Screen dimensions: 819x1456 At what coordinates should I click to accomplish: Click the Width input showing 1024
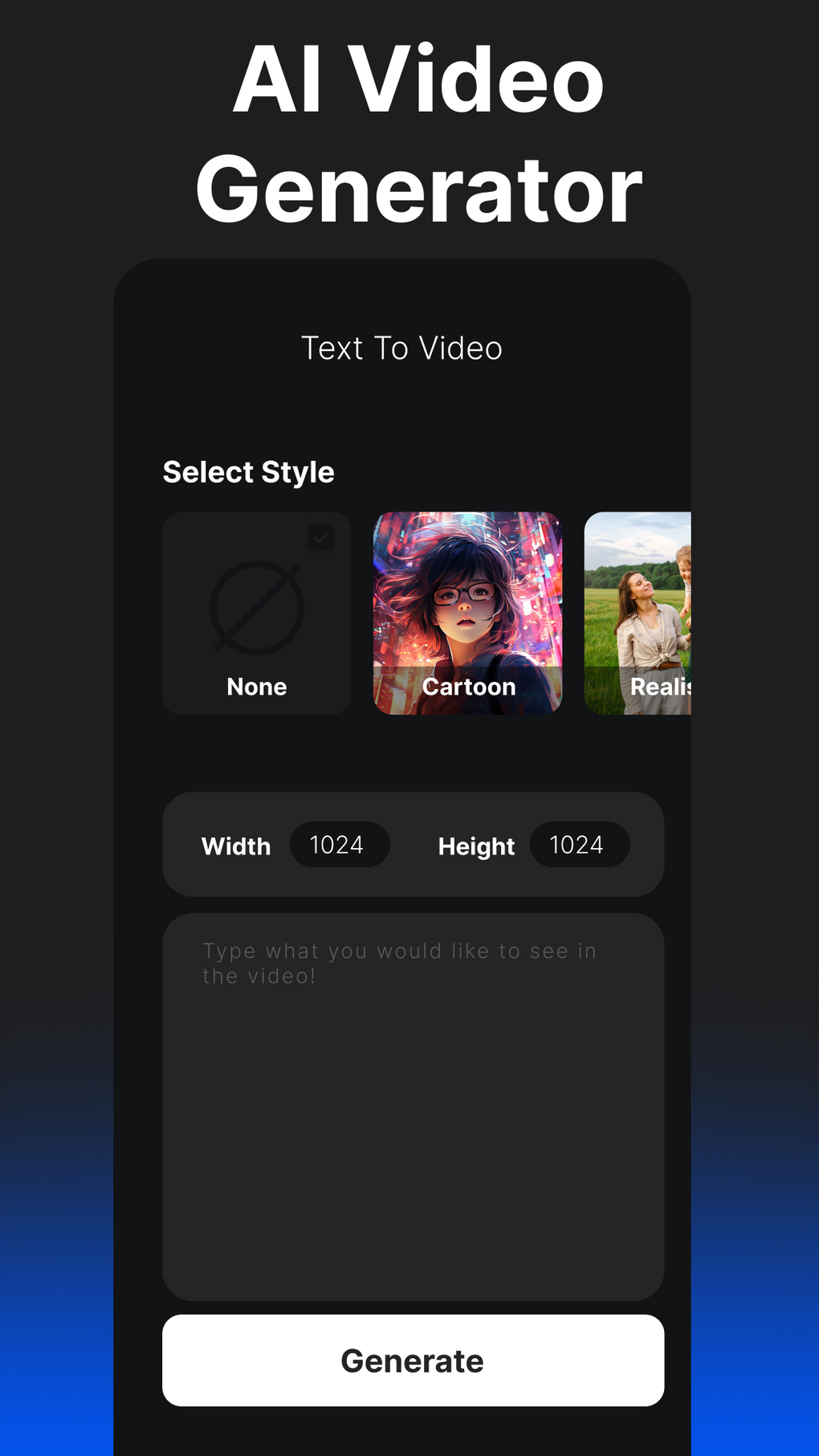pos(340,844)
